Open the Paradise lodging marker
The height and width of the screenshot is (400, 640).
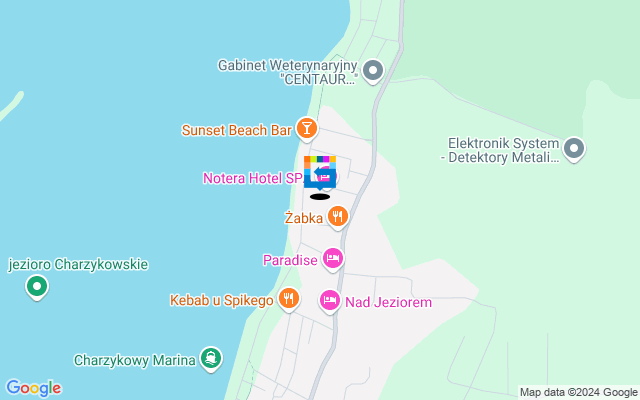point(333,260)
